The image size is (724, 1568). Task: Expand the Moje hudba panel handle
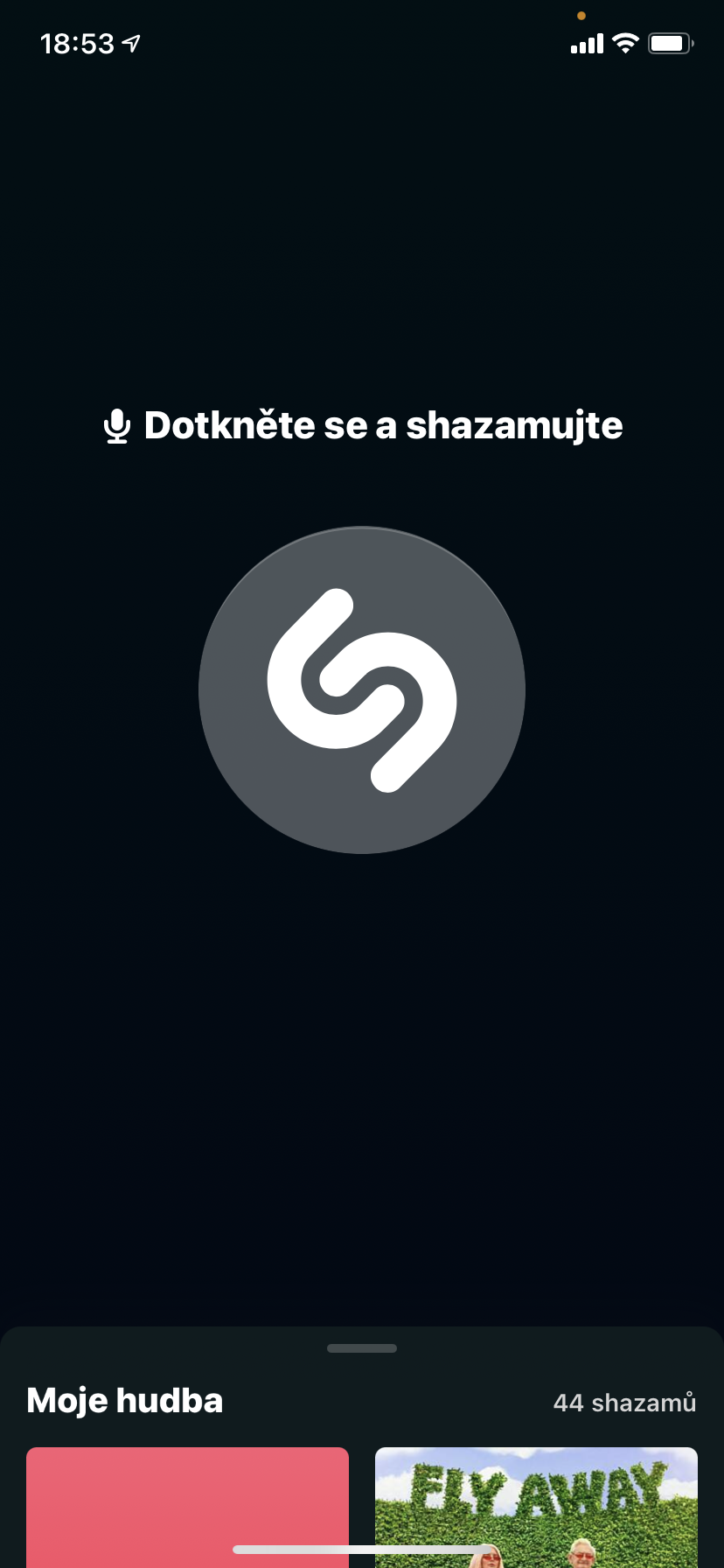pos(362,1348)
